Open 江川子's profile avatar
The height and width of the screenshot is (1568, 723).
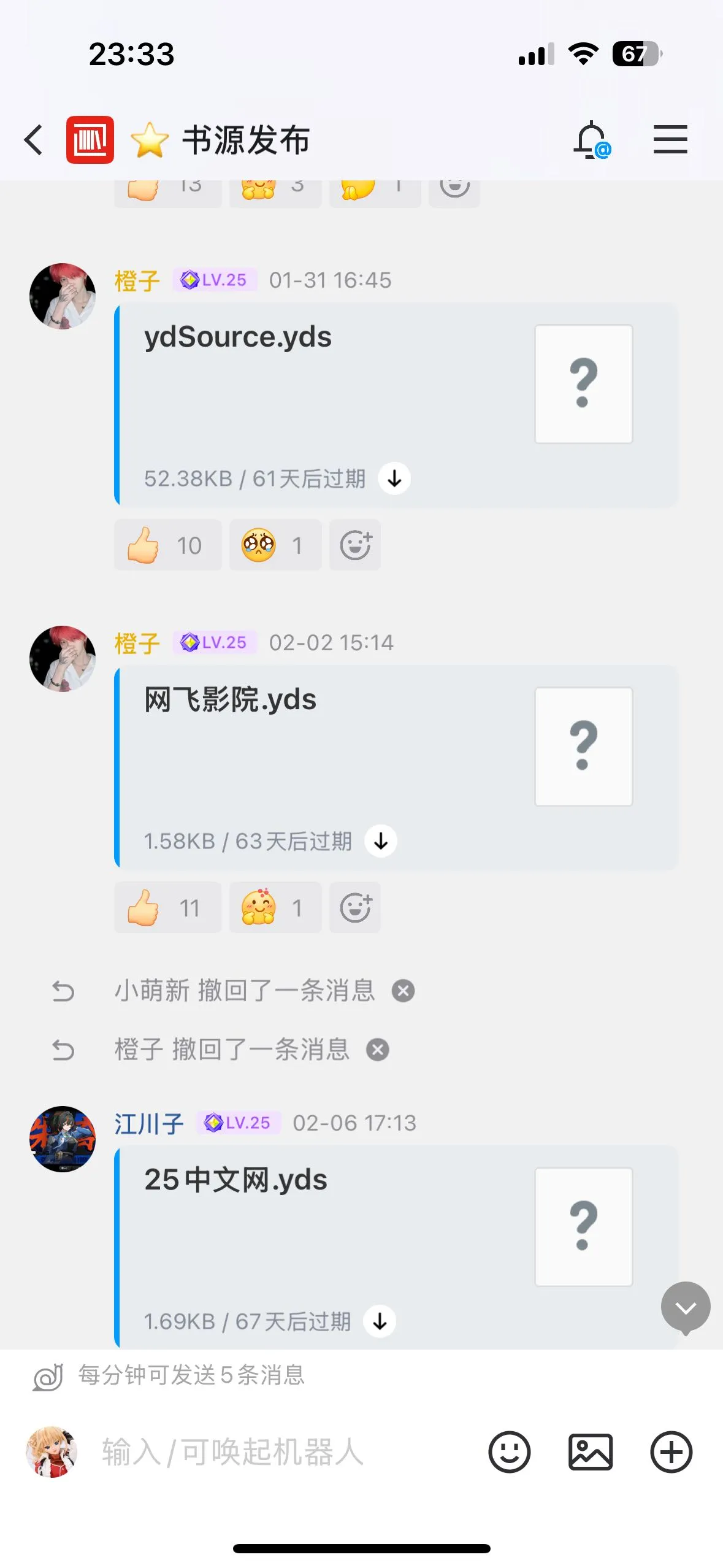63,1139
